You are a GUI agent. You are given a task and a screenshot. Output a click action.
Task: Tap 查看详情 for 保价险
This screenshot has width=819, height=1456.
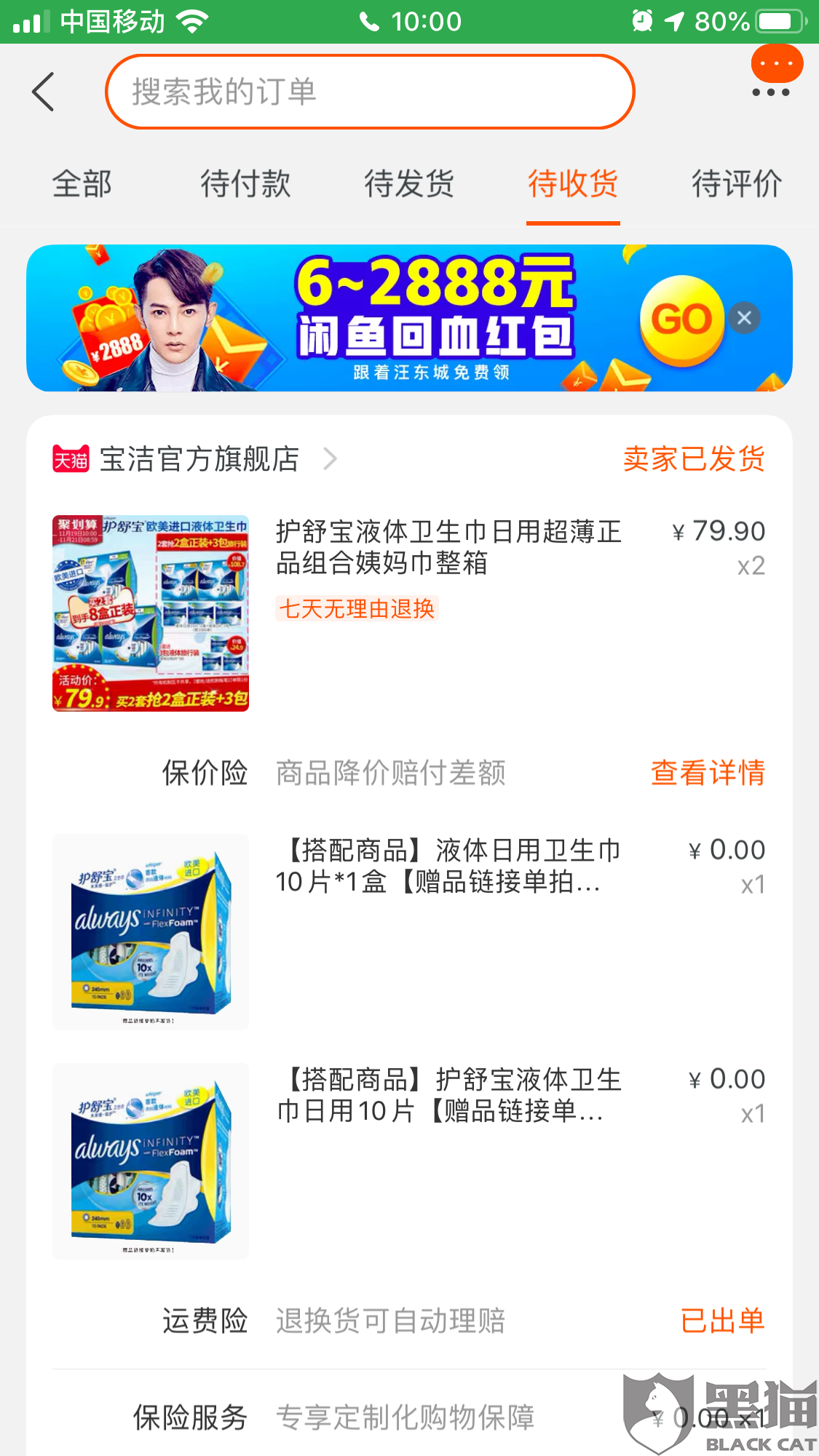point(708,773)
